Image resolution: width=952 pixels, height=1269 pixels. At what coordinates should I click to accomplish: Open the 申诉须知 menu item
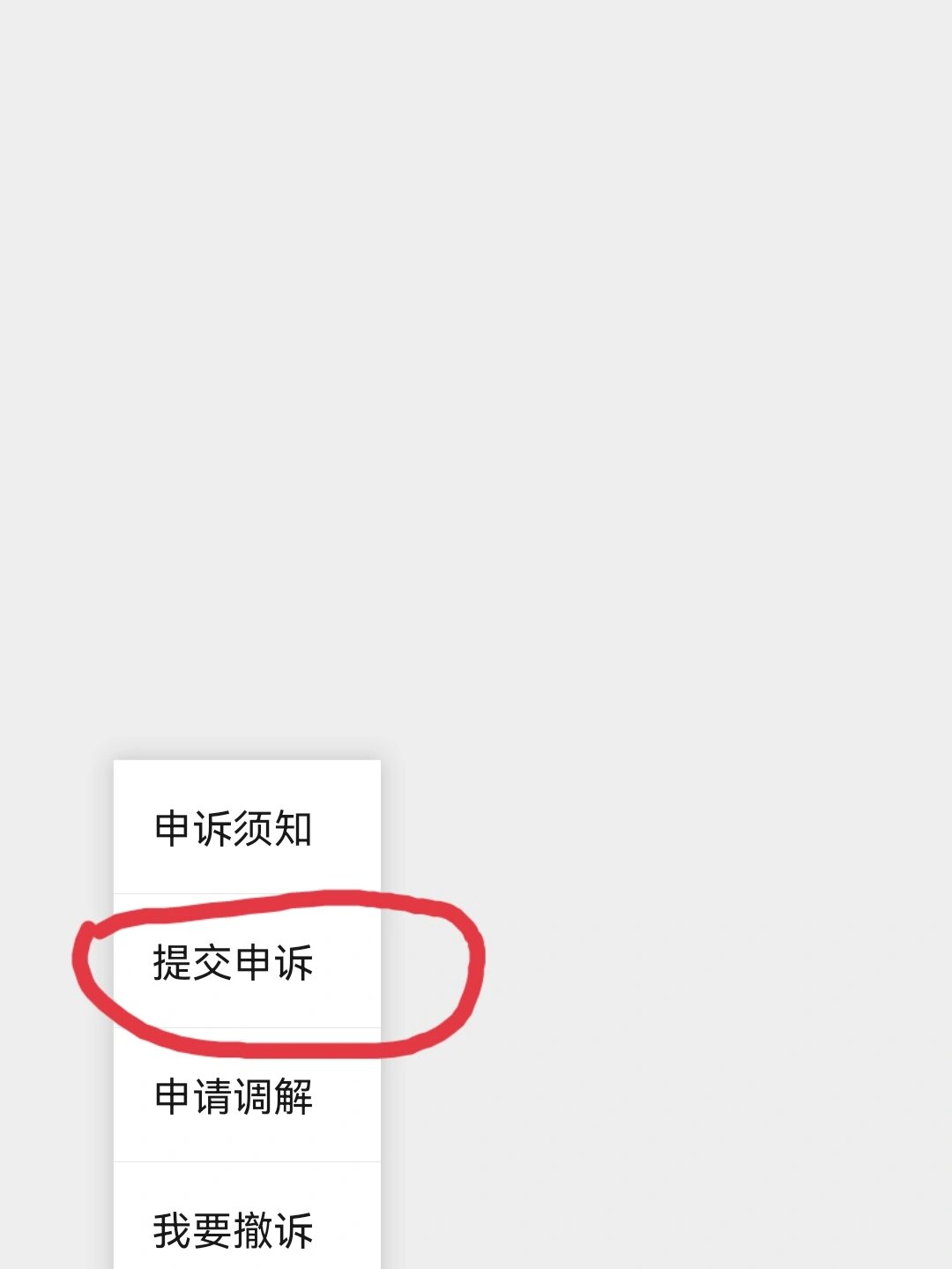[234, 828]
